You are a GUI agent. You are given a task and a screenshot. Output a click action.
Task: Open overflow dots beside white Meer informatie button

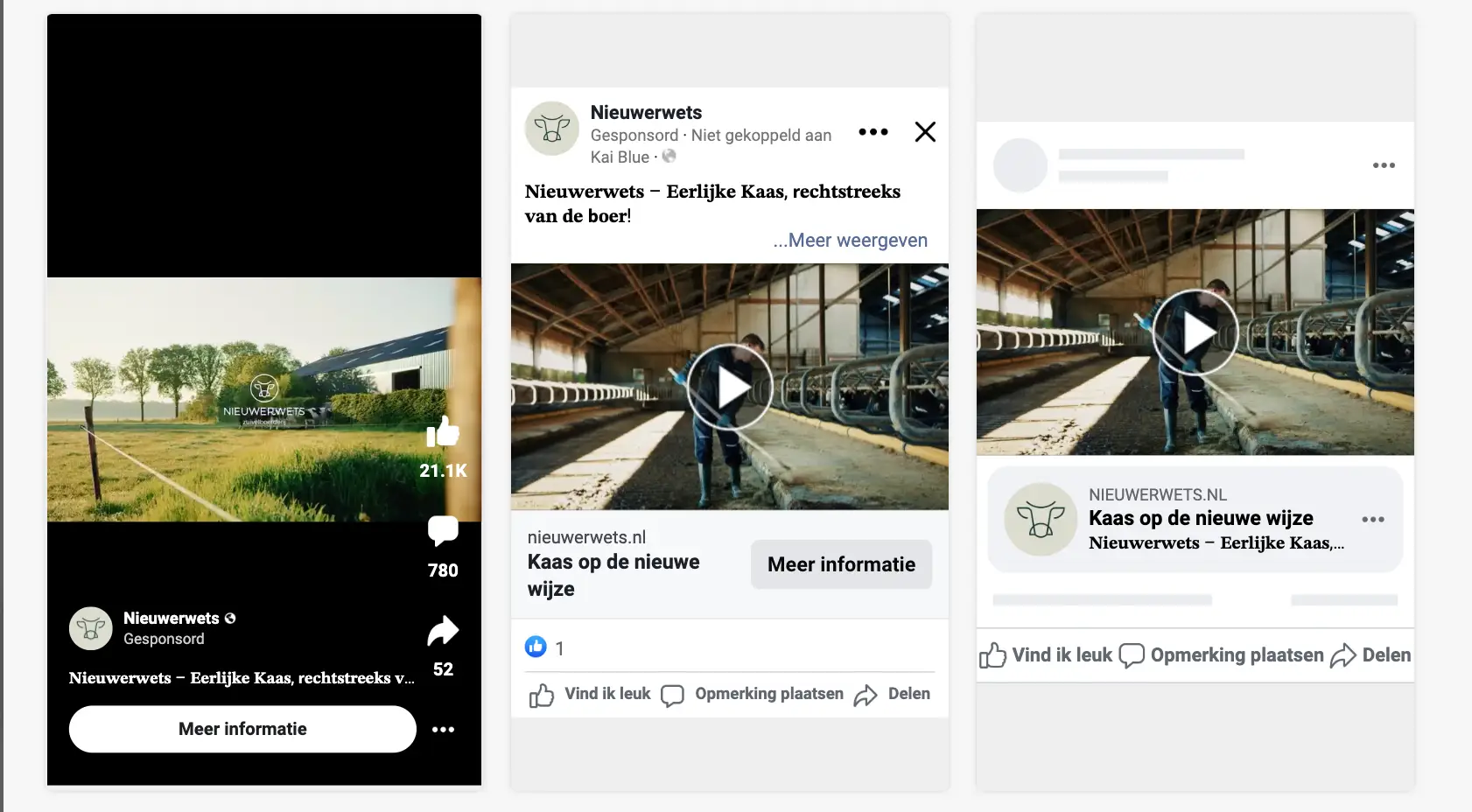(443, 730)
